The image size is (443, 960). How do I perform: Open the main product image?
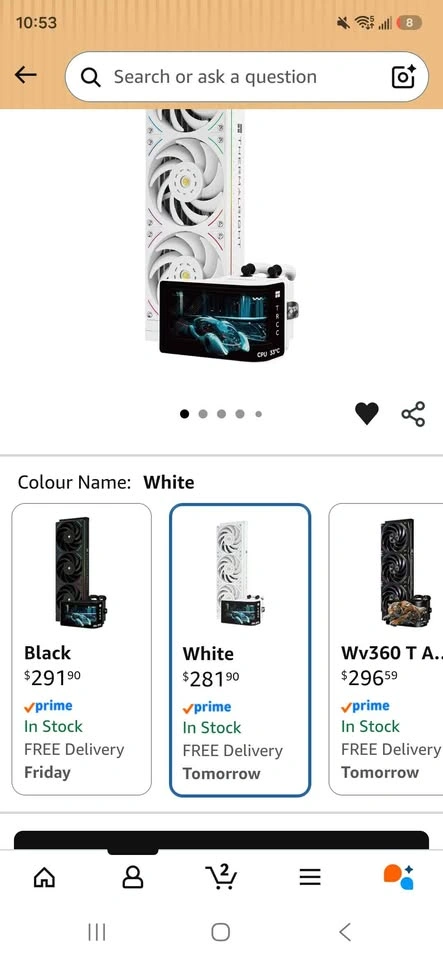click(222, 236)
